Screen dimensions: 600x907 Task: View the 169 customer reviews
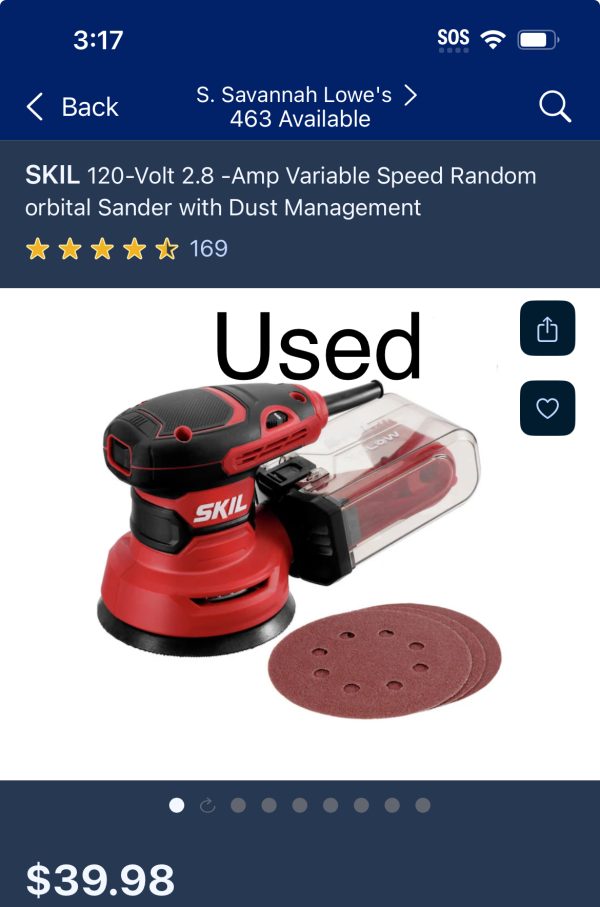click(x=208, y=248)
